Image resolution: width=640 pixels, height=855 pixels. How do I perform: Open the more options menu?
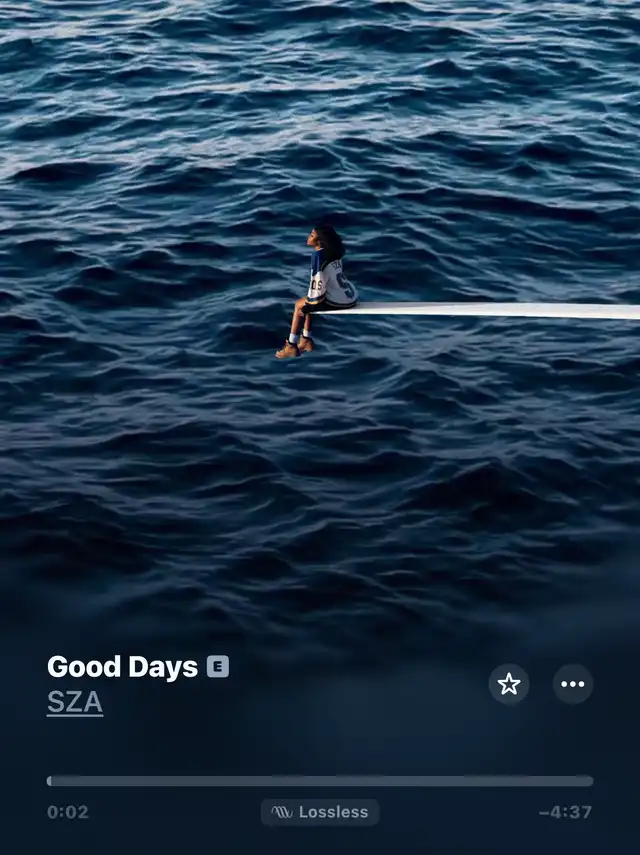(x=573, y=684)
